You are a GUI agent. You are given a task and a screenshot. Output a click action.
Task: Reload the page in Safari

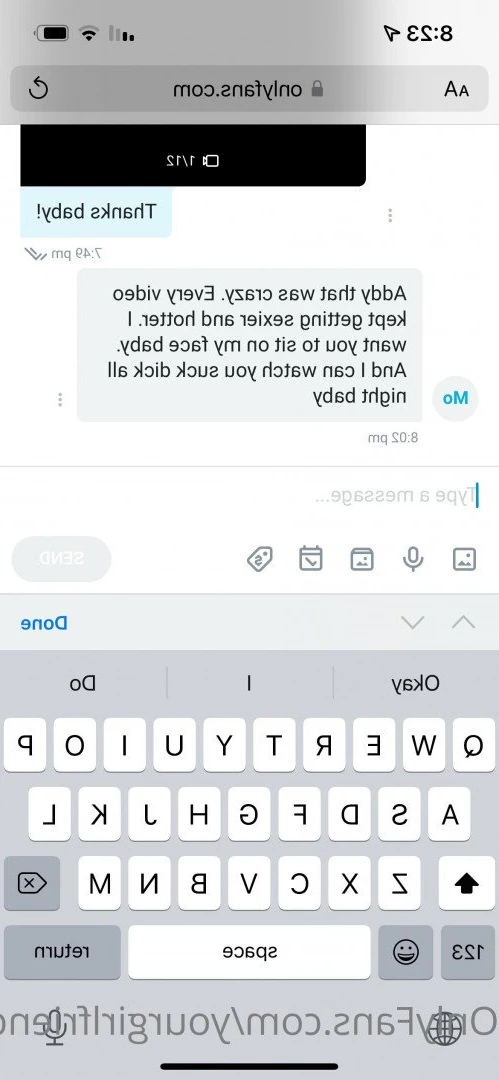coord(38,88)
